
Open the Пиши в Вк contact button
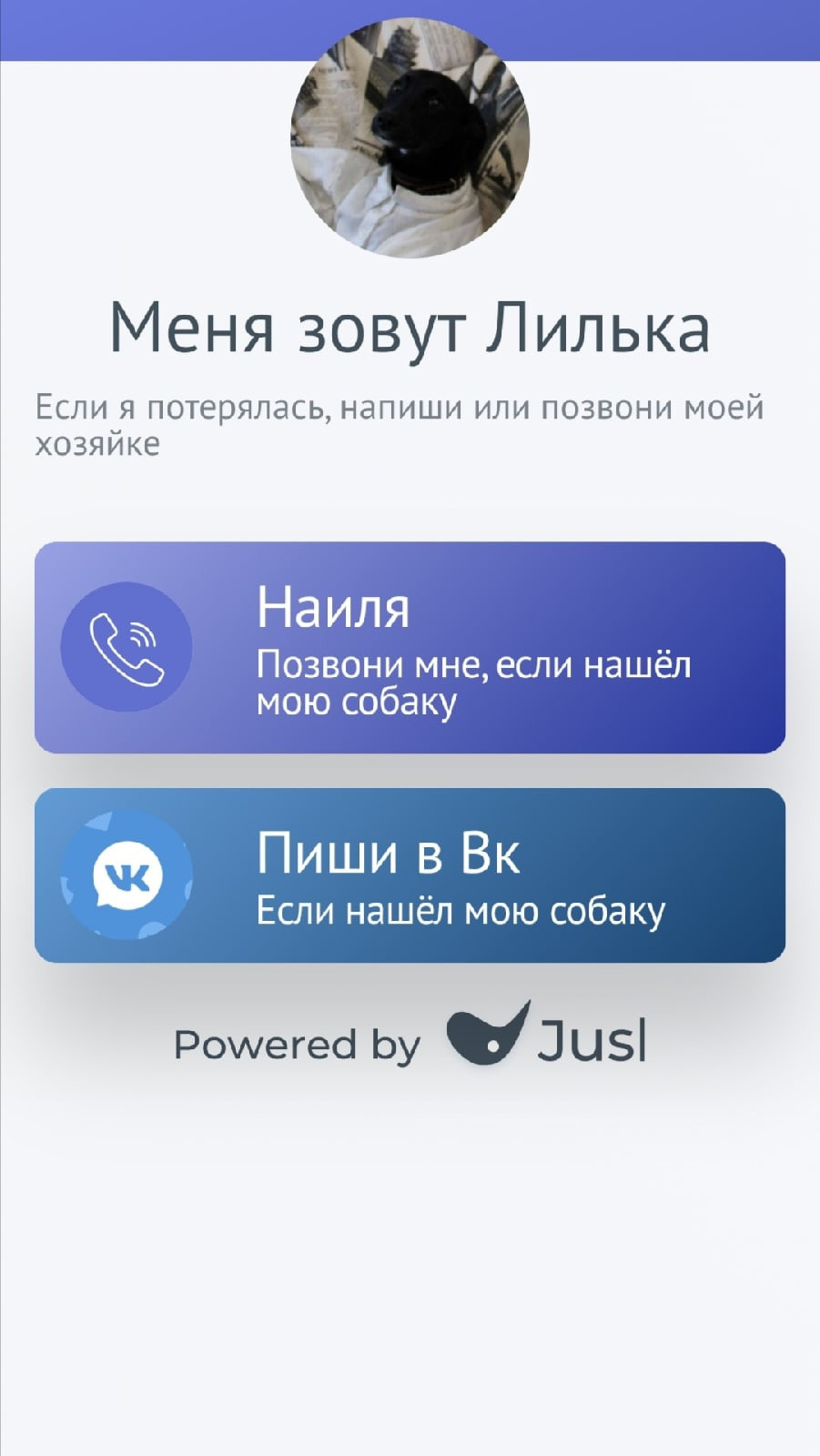click(x=410, y=875)
